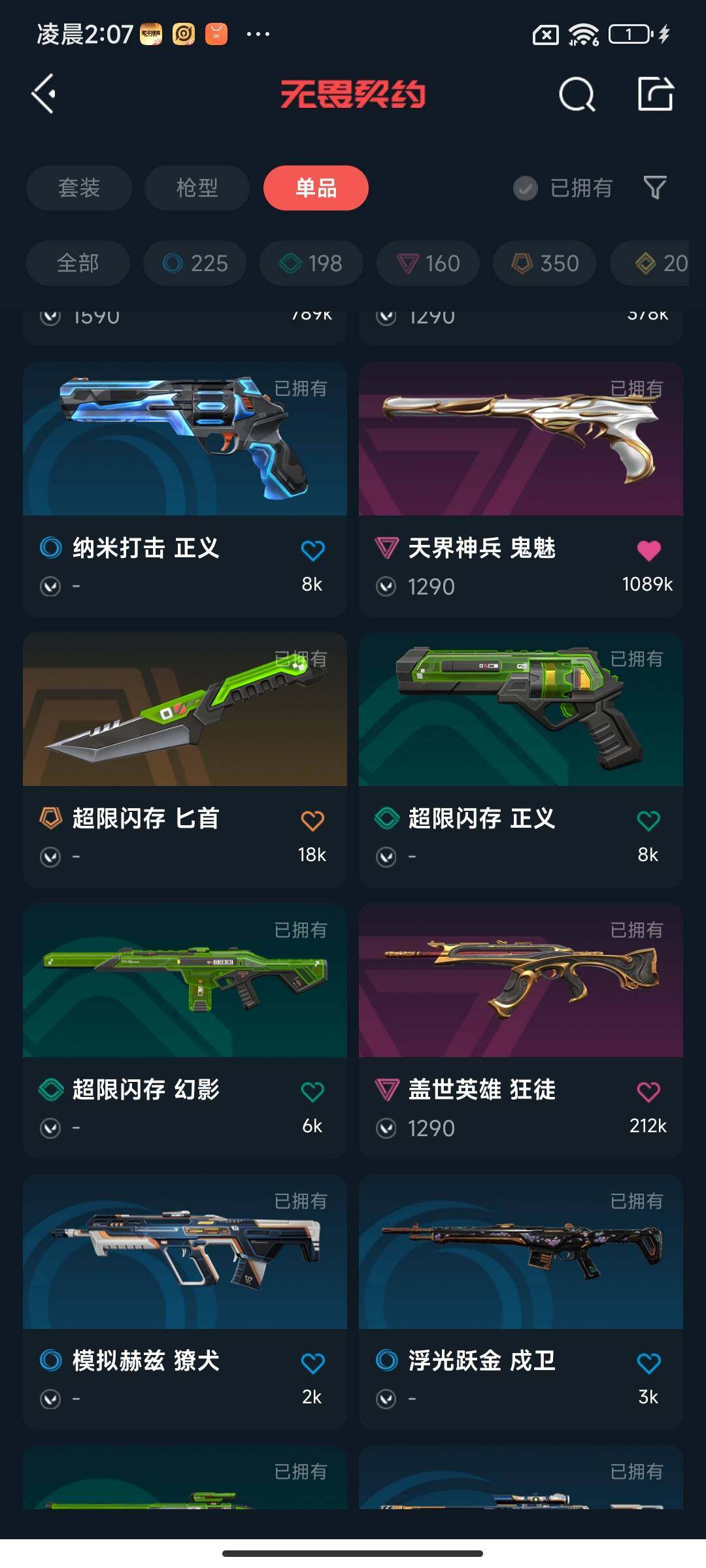
Task: Like the 超限闪存 幻影 skin
Action: [x=312, y=1092]
